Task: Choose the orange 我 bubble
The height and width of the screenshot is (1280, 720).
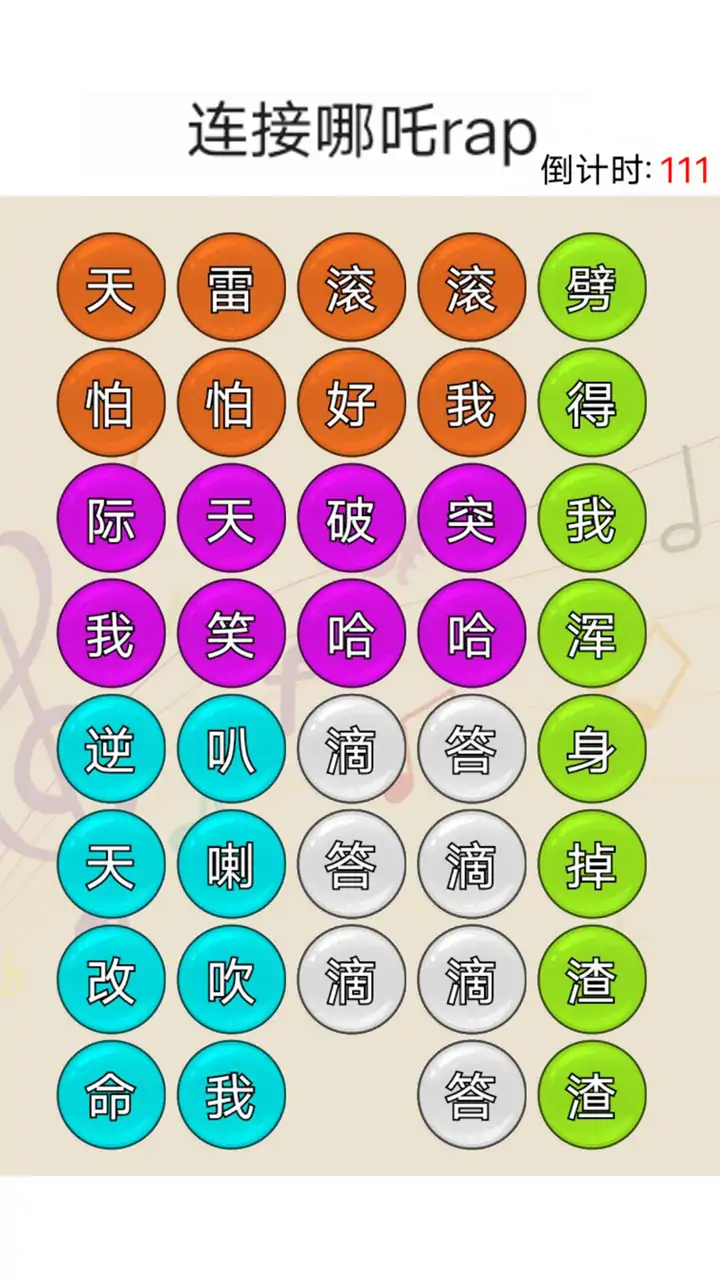Action: 471,403
